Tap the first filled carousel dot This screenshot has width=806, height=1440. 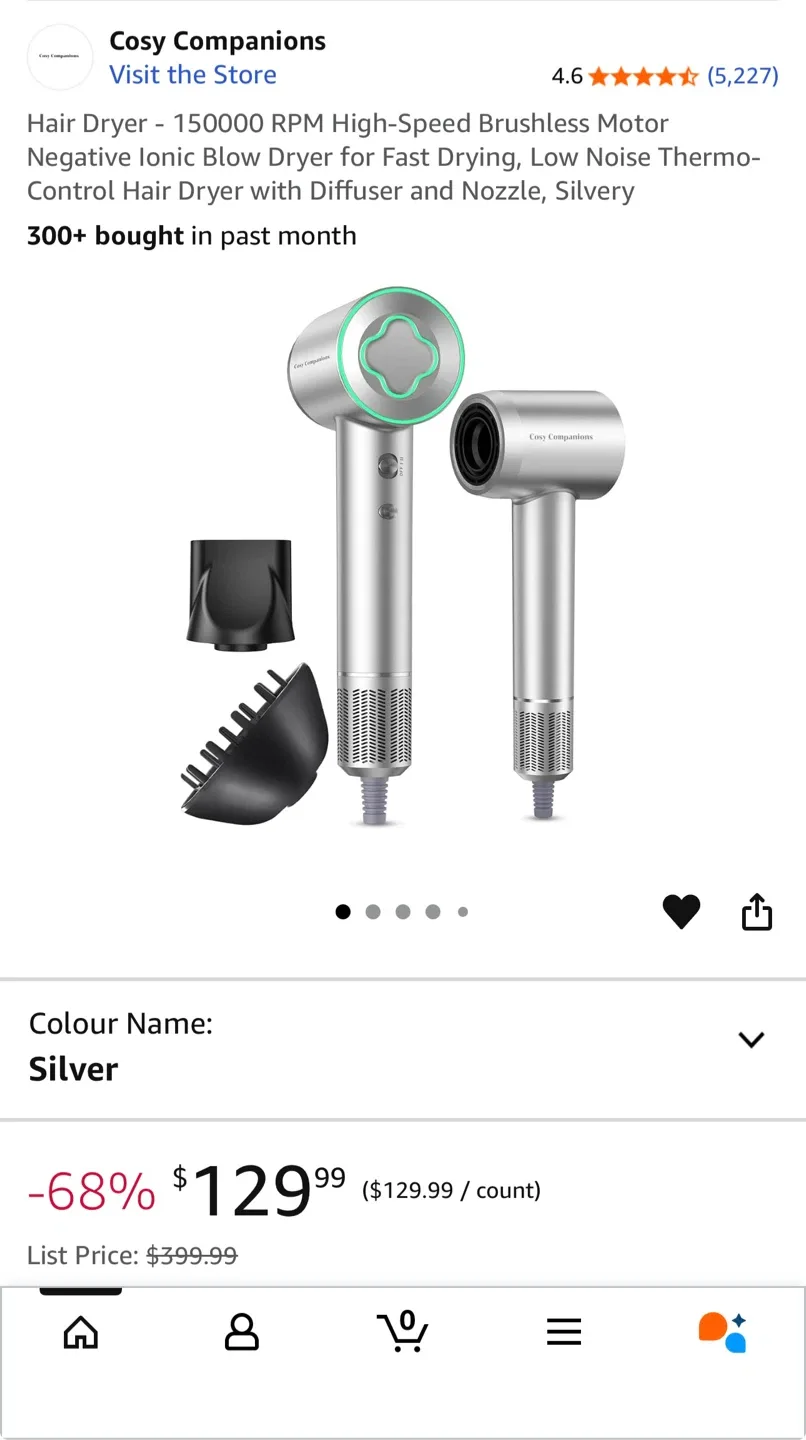(x=343, y=911)
